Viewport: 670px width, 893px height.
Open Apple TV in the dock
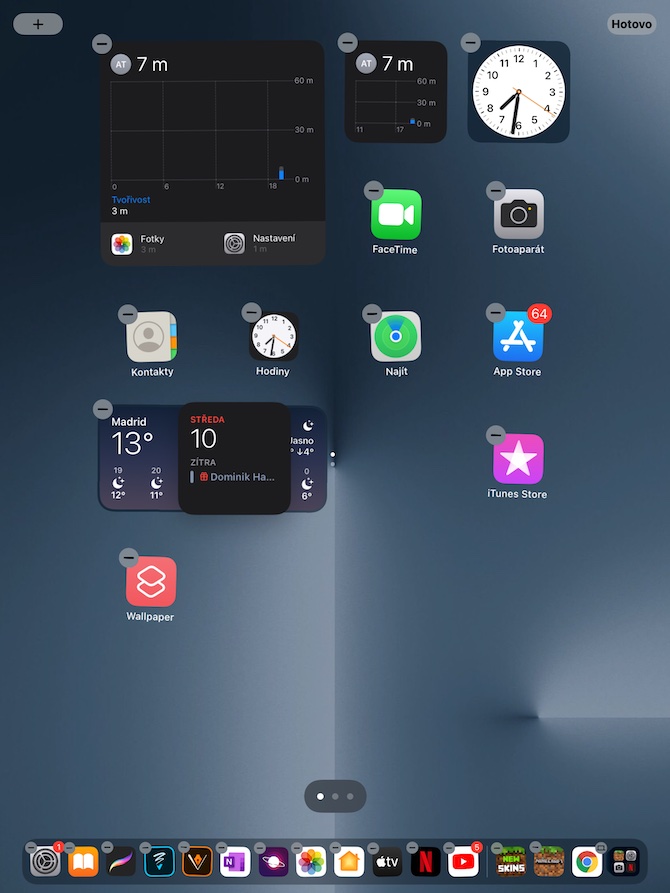point(387,861)
